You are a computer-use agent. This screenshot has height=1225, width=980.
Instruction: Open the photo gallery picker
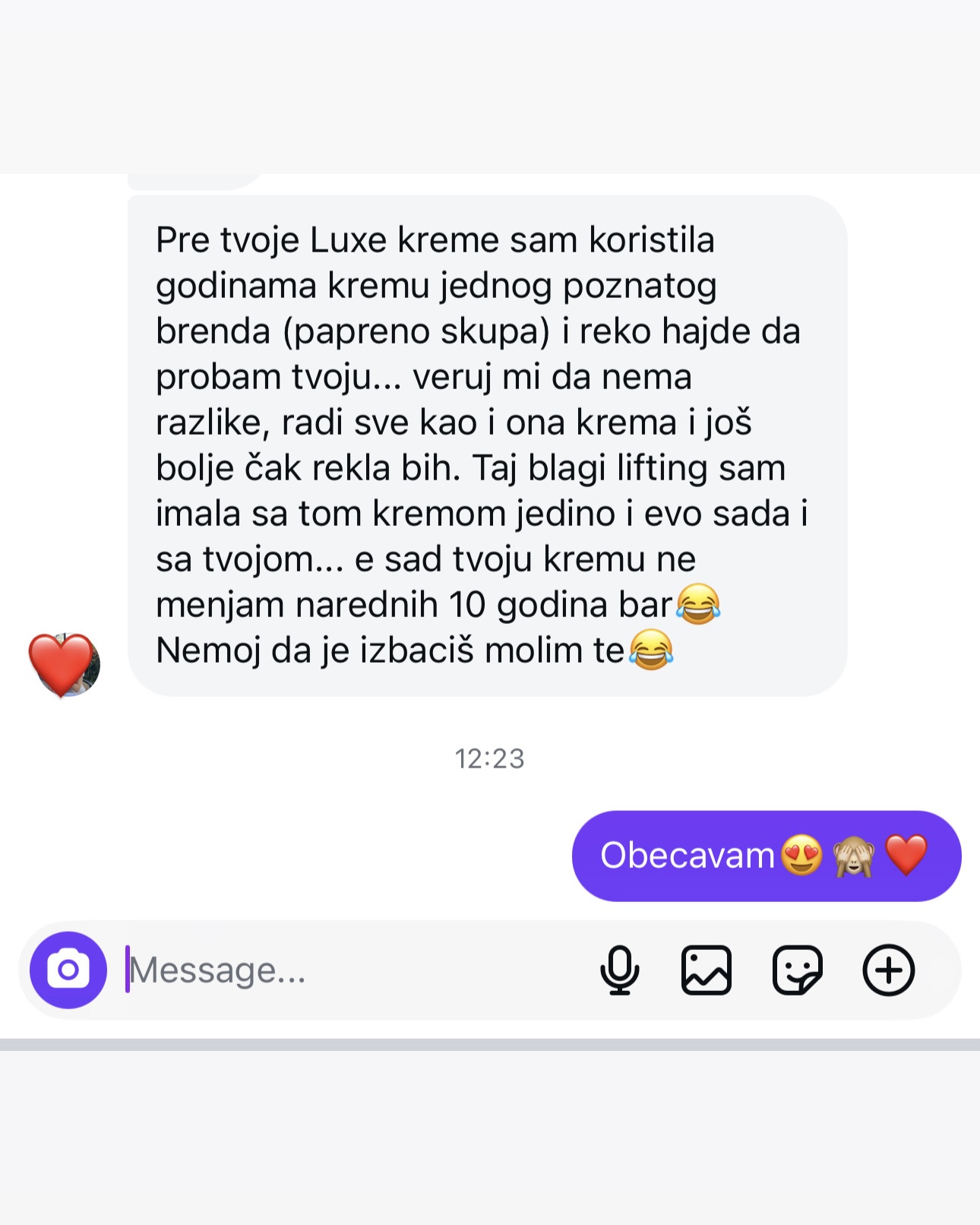pos(706,970)
